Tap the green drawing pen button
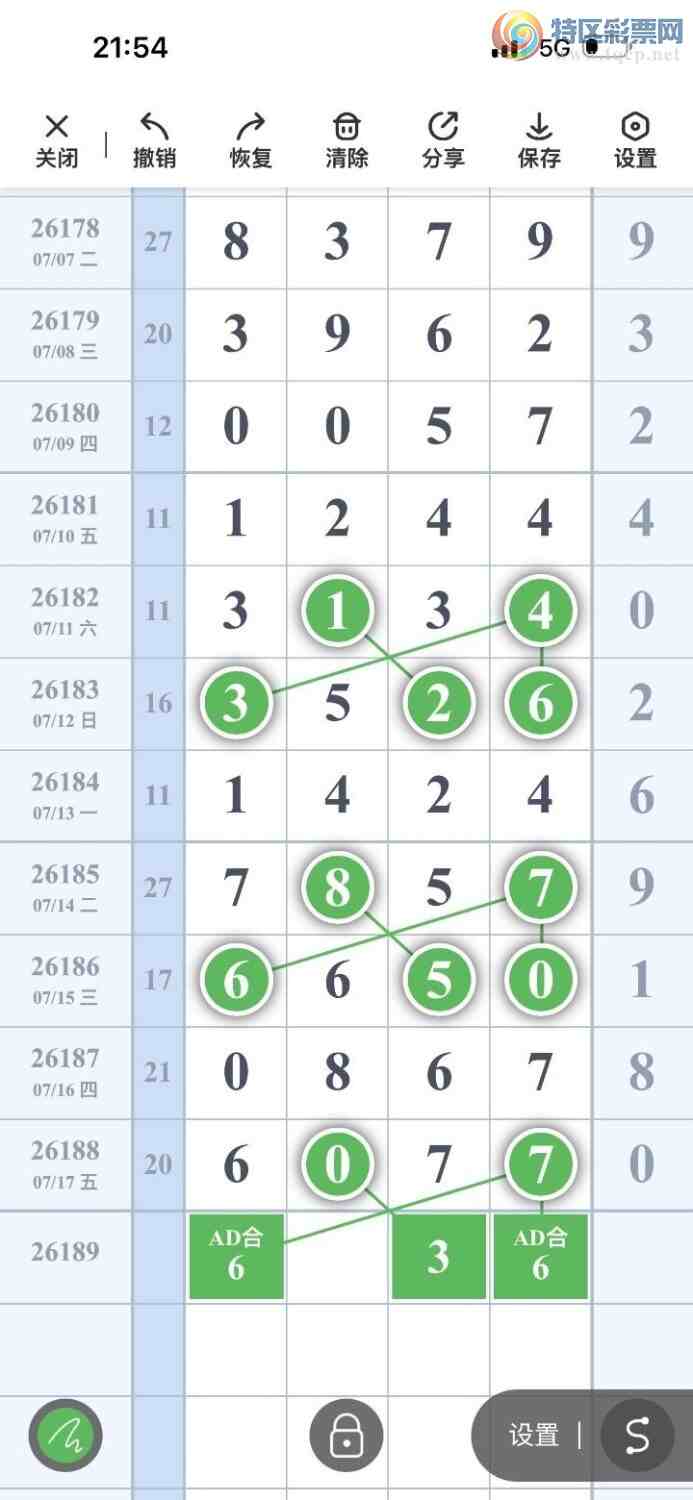This screenshot has height=1500, width=693. click(65, 1436)
